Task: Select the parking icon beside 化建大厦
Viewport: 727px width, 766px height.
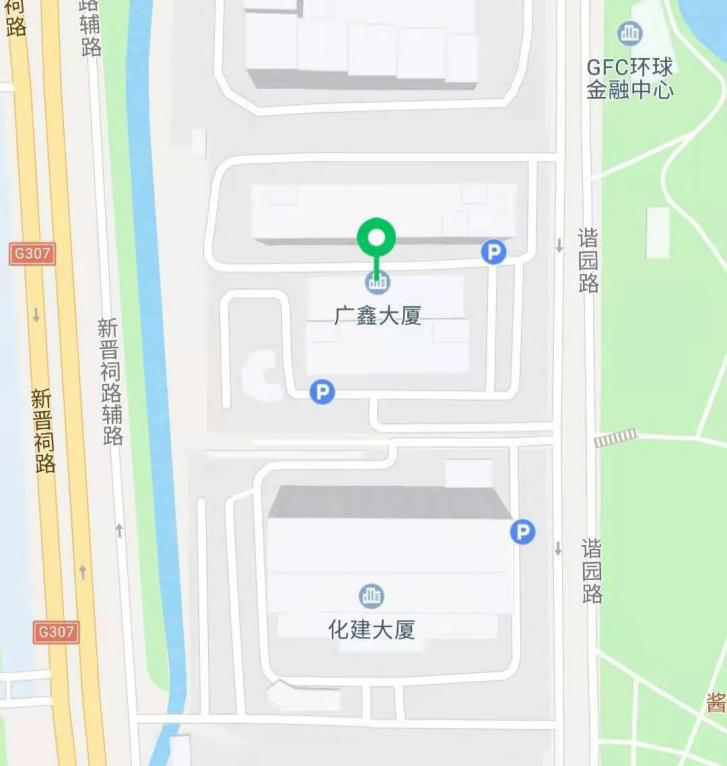Action: pos(522,532)
